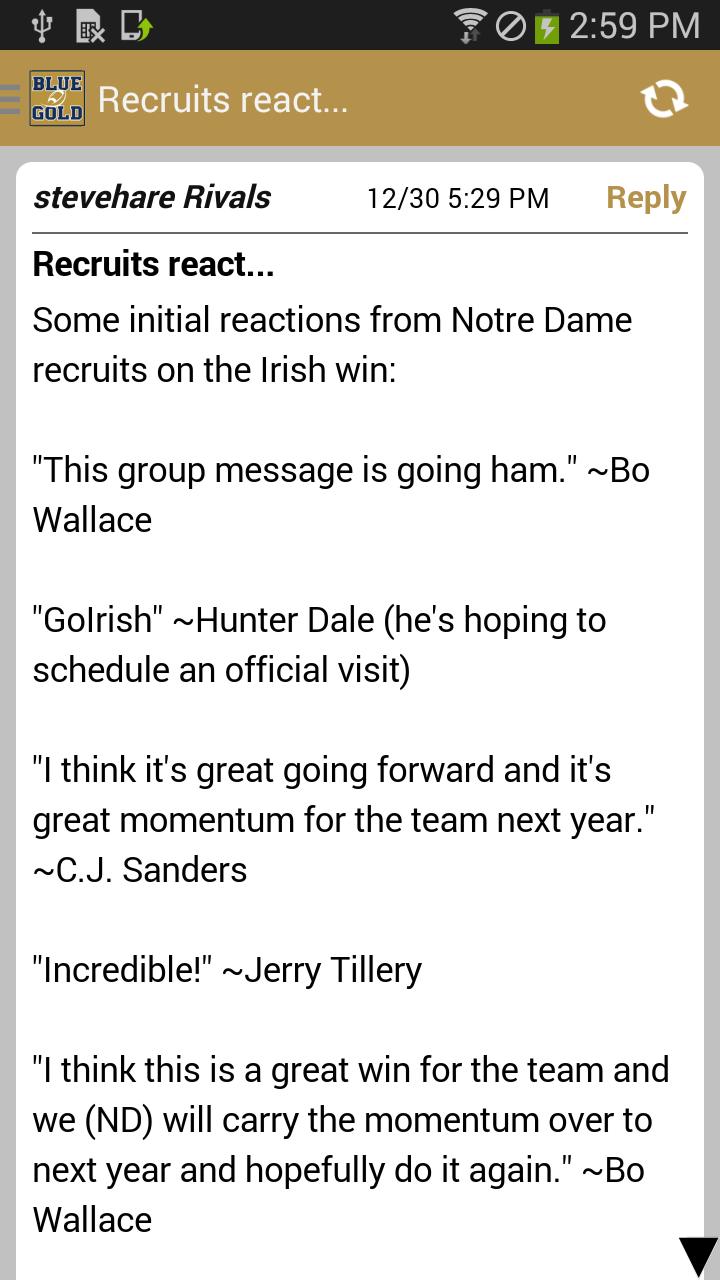Refresh the Recruits react thread
The width and height of the screenshot is (720, 1280).
tap(664, 99)
